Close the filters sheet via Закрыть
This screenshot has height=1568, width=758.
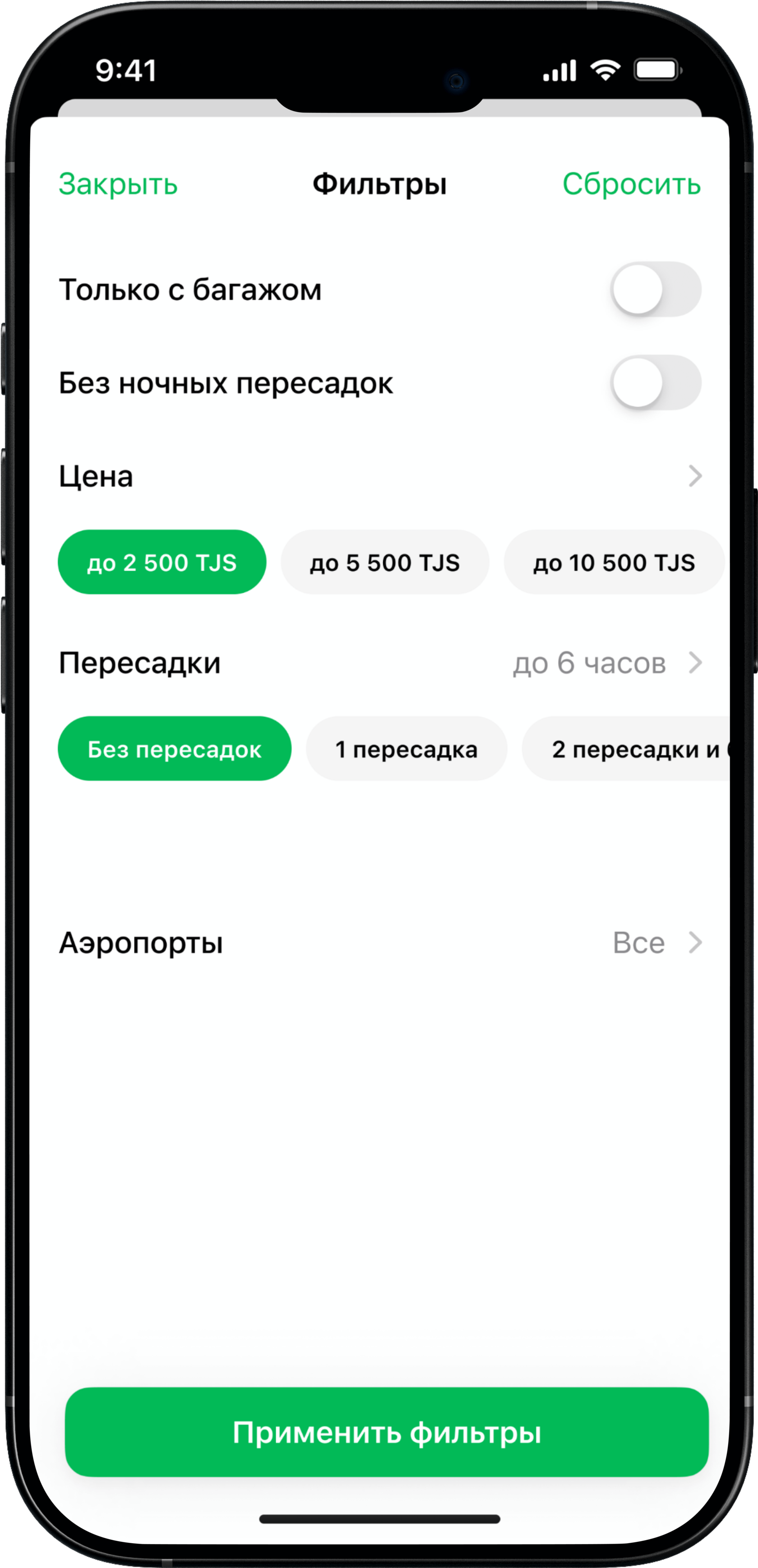pyautogui.click(x=118, y=184)
